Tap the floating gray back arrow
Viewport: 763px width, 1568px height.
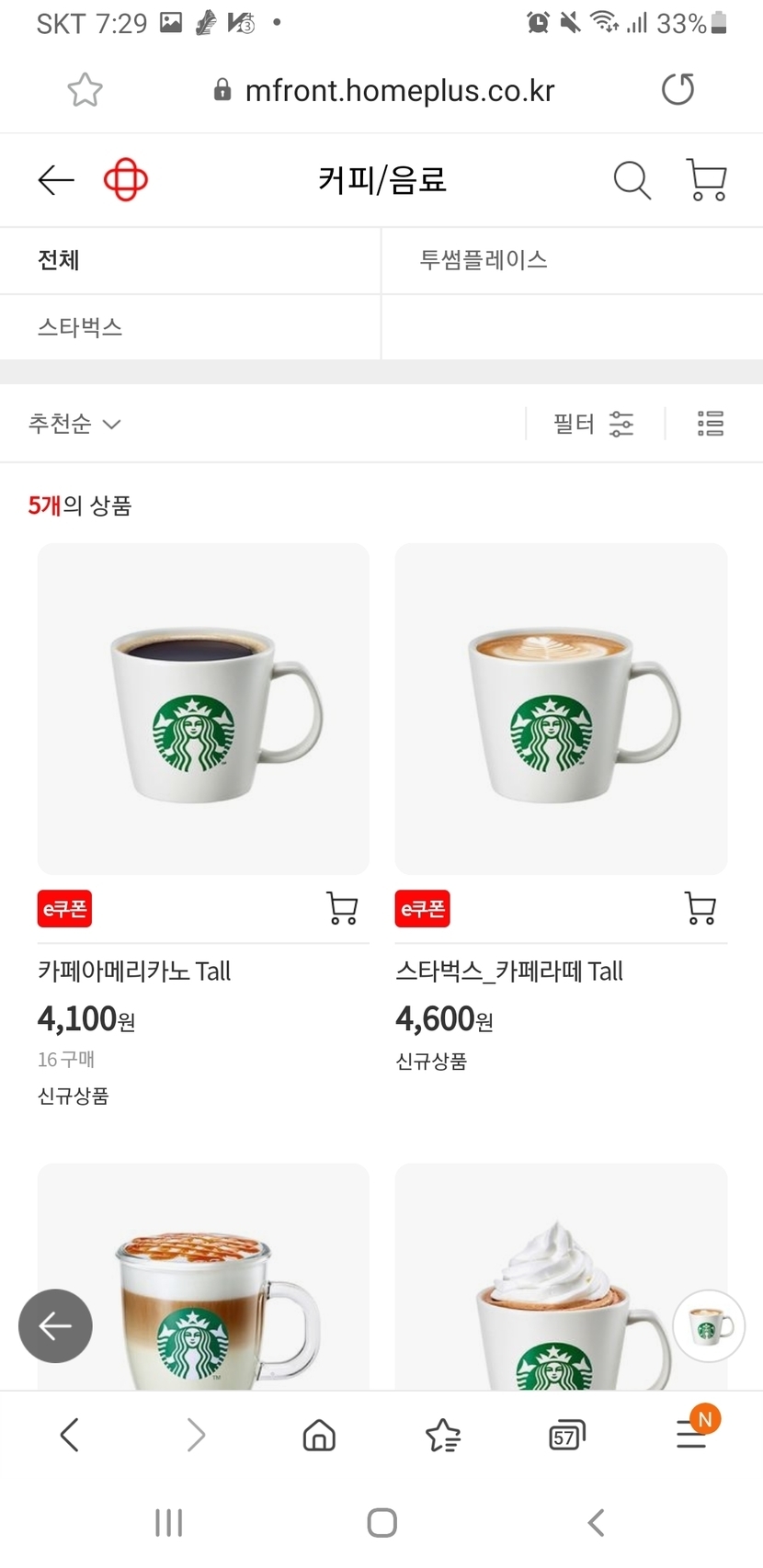[55, 1325]
